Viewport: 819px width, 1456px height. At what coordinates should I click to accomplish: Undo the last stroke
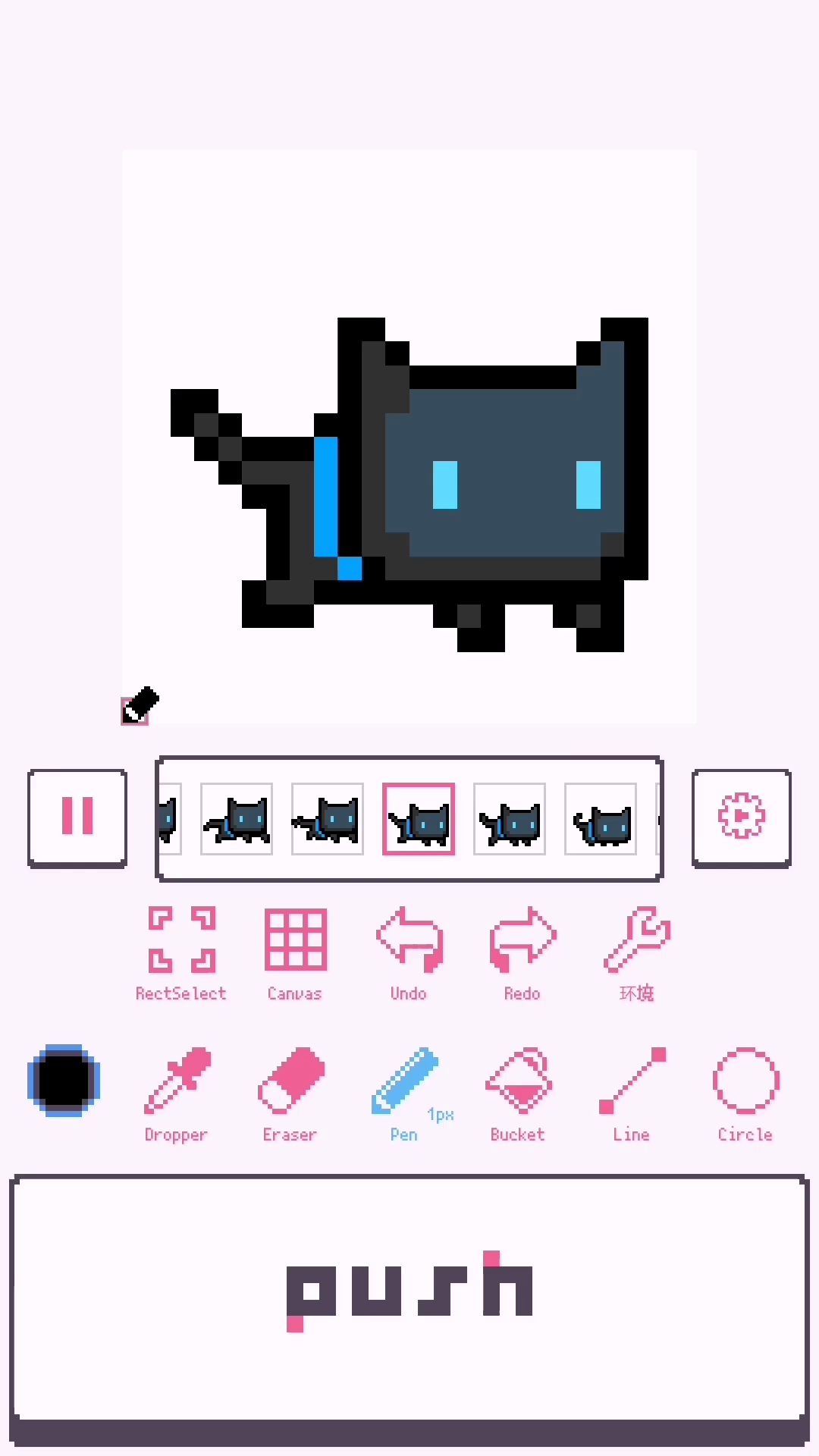click(409, 953)
